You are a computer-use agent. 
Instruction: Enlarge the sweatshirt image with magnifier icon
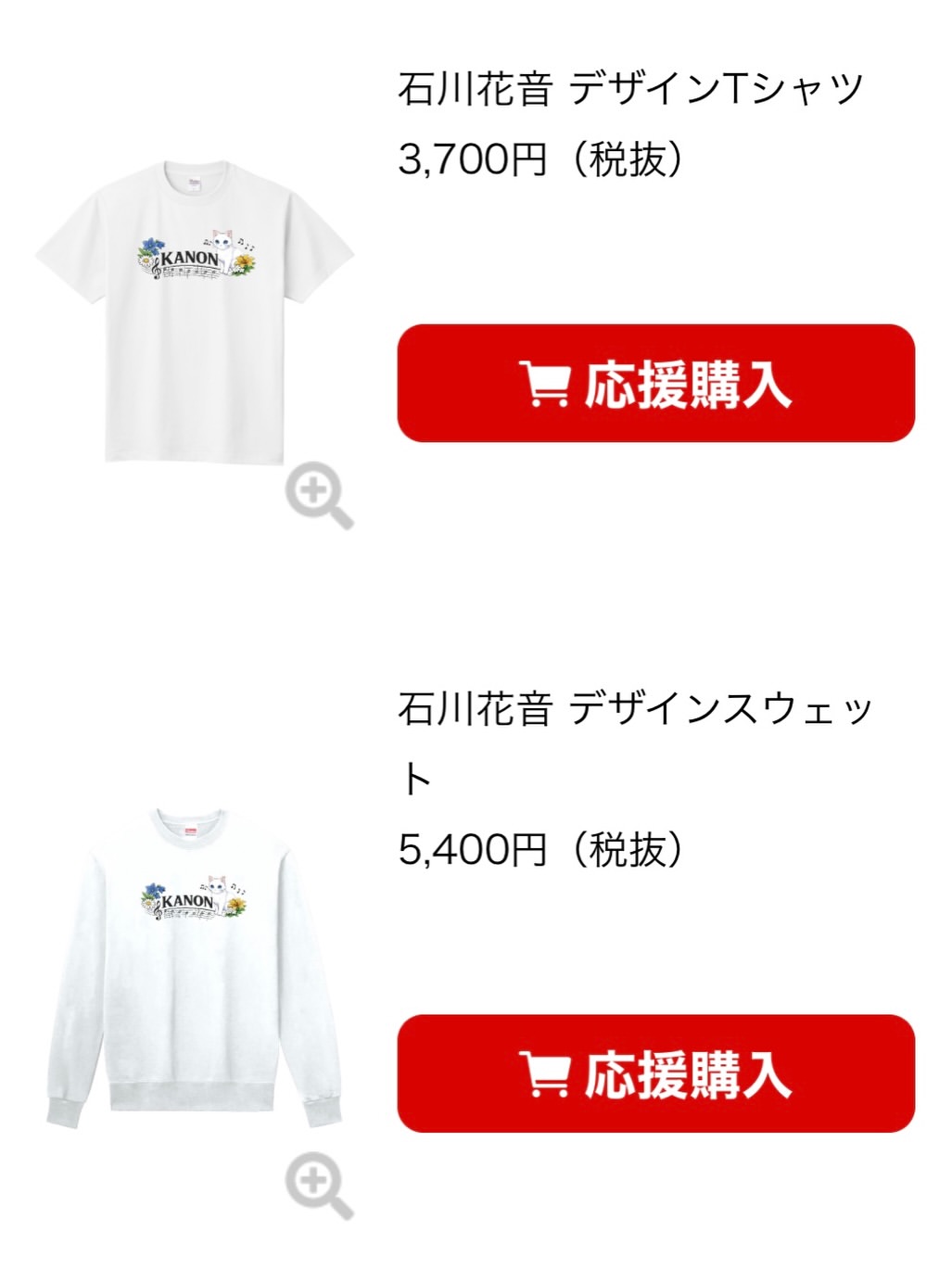319,1186
